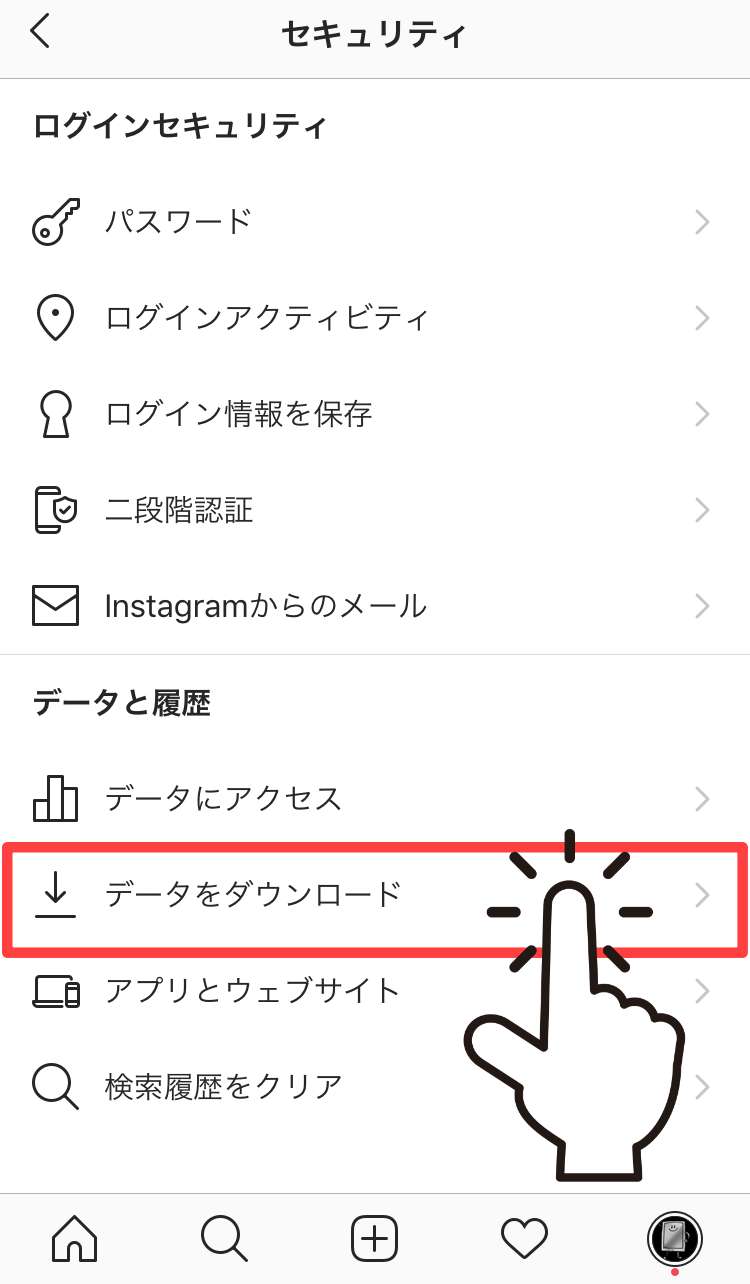Viewport: 750px width, 1284px height.
Task: Switch to the Home tab
Action: 75,1240
